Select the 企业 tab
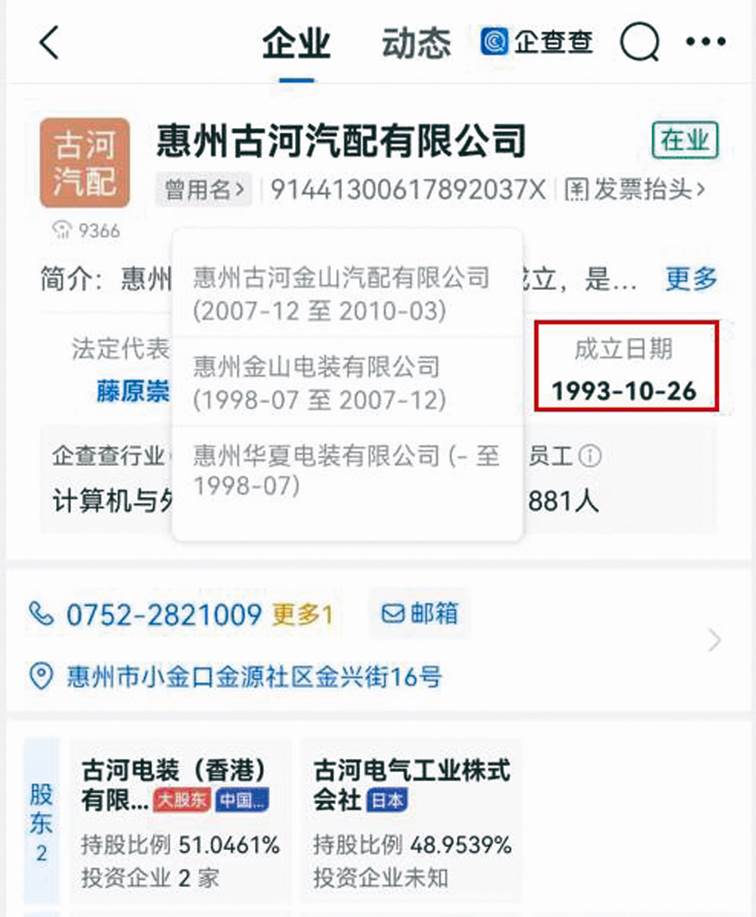The height and width of the screenshot is (917, 756). coord(296,43)
